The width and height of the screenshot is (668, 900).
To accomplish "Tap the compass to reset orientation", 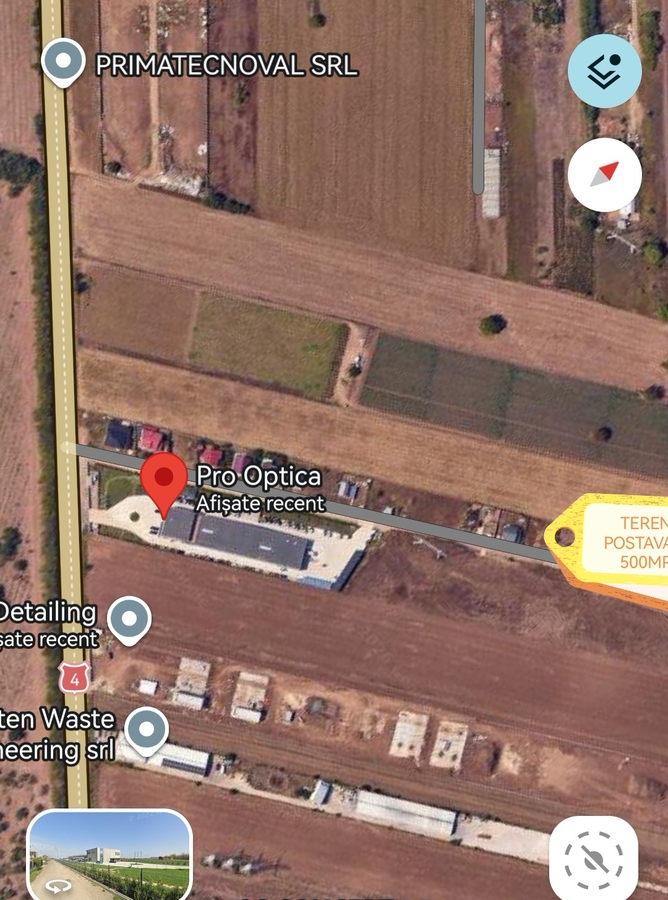I will click(604, 175).
